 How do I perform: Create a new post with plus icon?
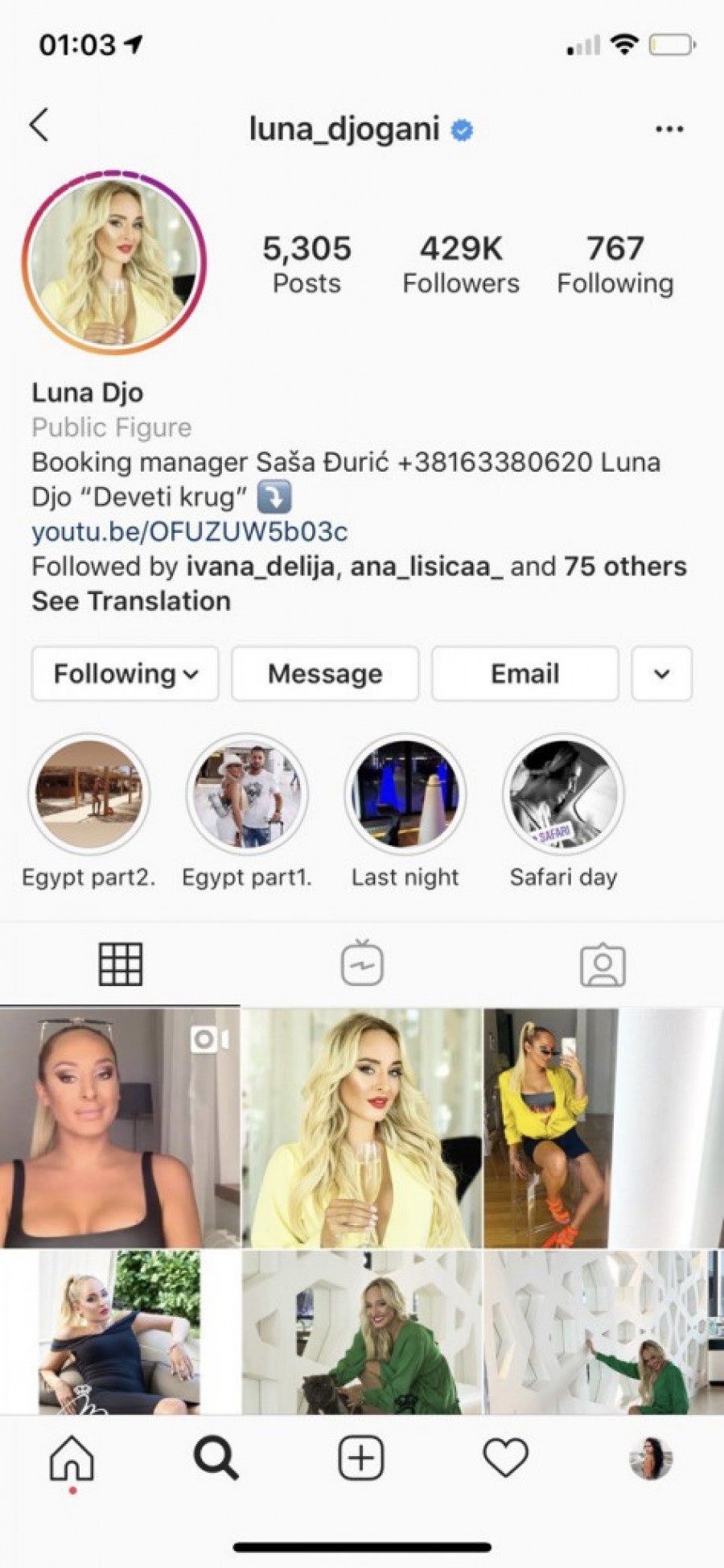coord(361,1458)
